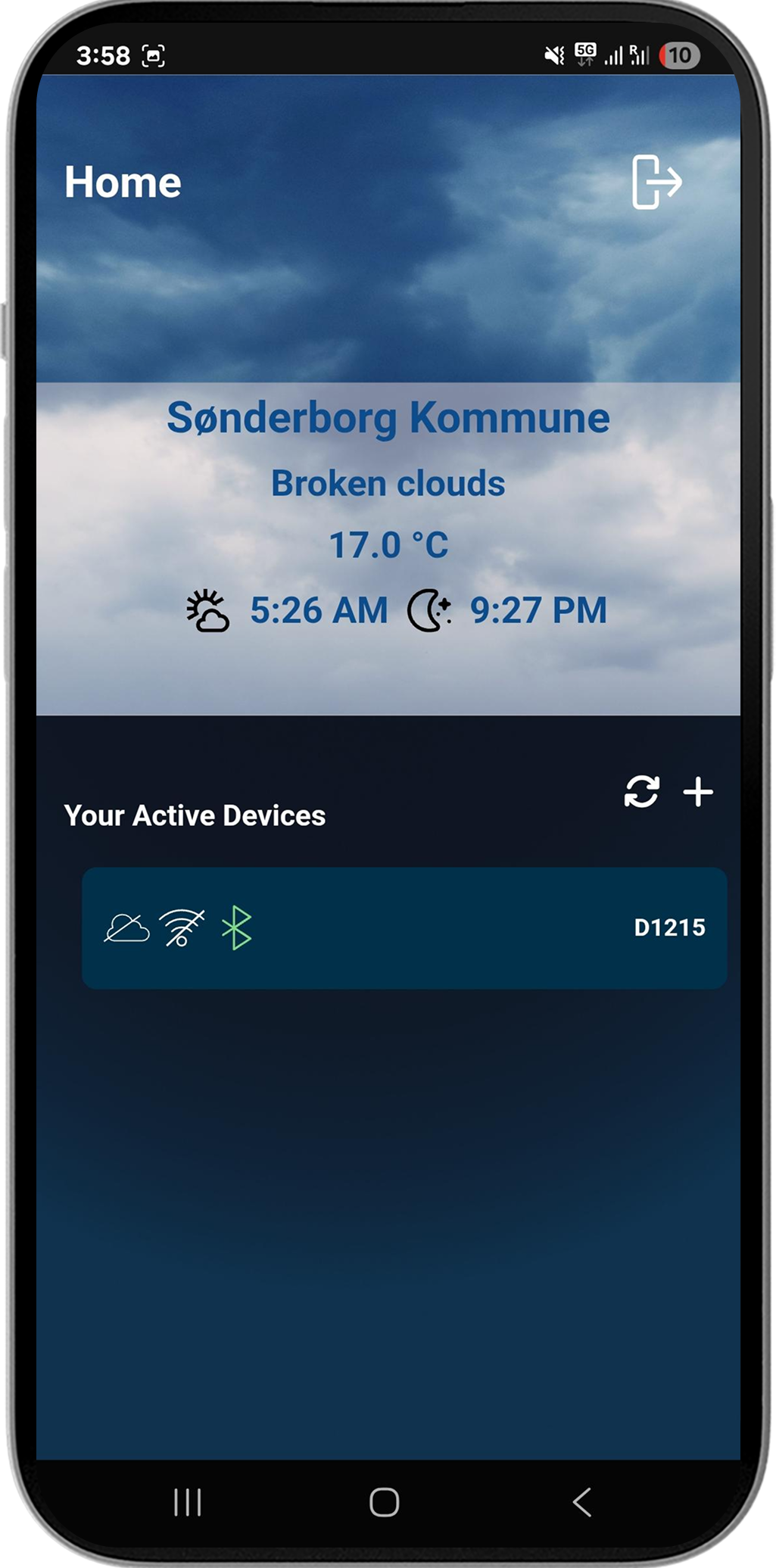Viewport: 776px width, 1568px height.
Task: Open the recent apps view
Action: point(187,1502)
